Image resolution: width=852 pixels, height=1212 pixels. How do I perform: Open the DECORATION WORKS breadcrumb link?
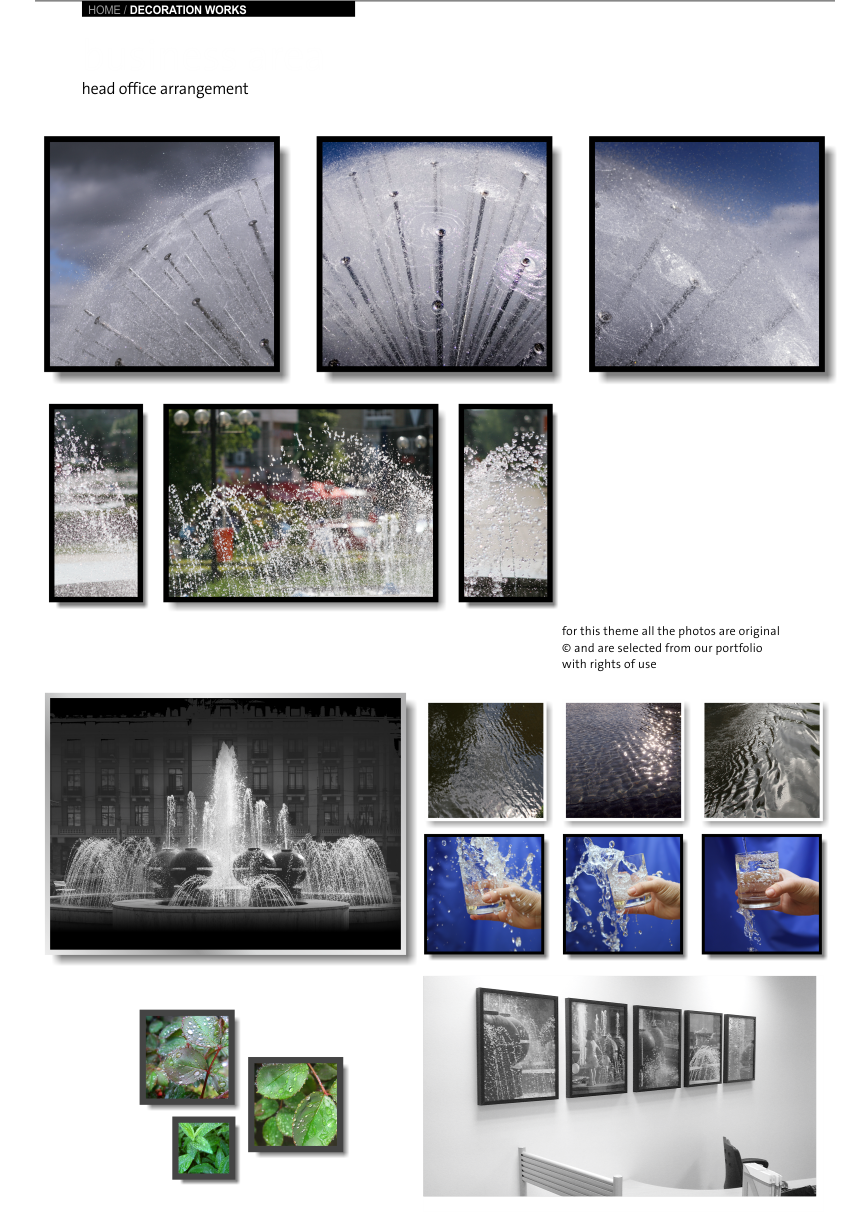click(188, 10)
